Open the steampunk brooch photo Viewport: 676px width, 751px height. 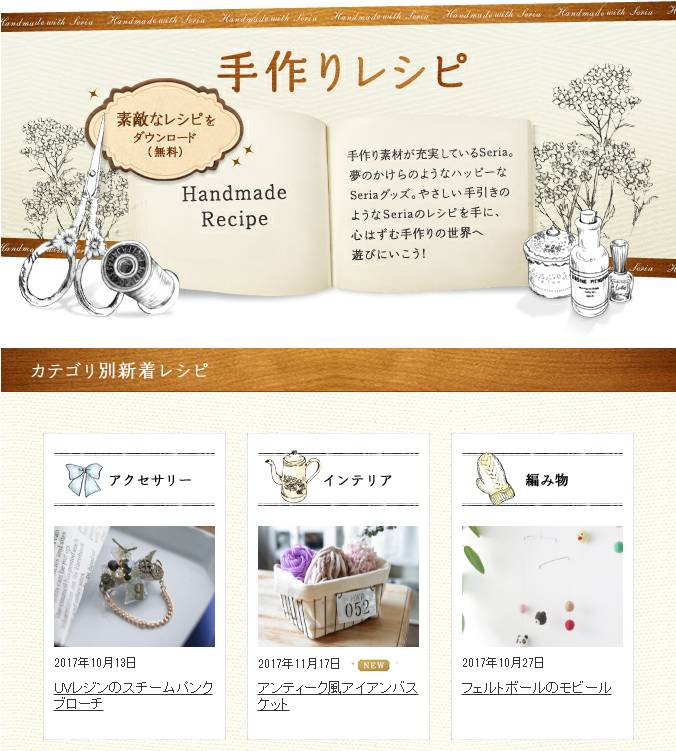[x=134, y=586]
